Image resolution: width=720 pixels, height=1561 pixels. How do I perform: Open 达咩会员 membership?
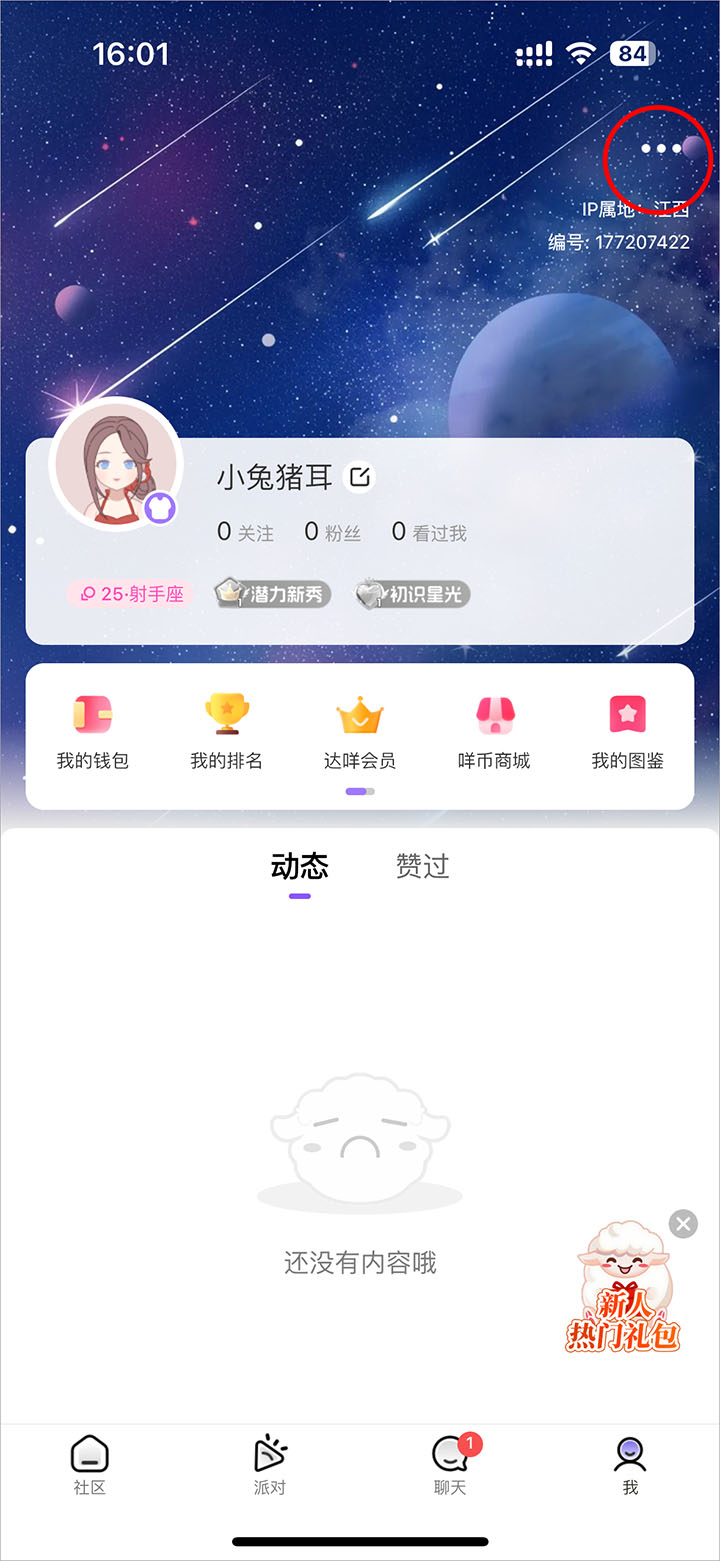pyautogui.click(x=360, y=733)
